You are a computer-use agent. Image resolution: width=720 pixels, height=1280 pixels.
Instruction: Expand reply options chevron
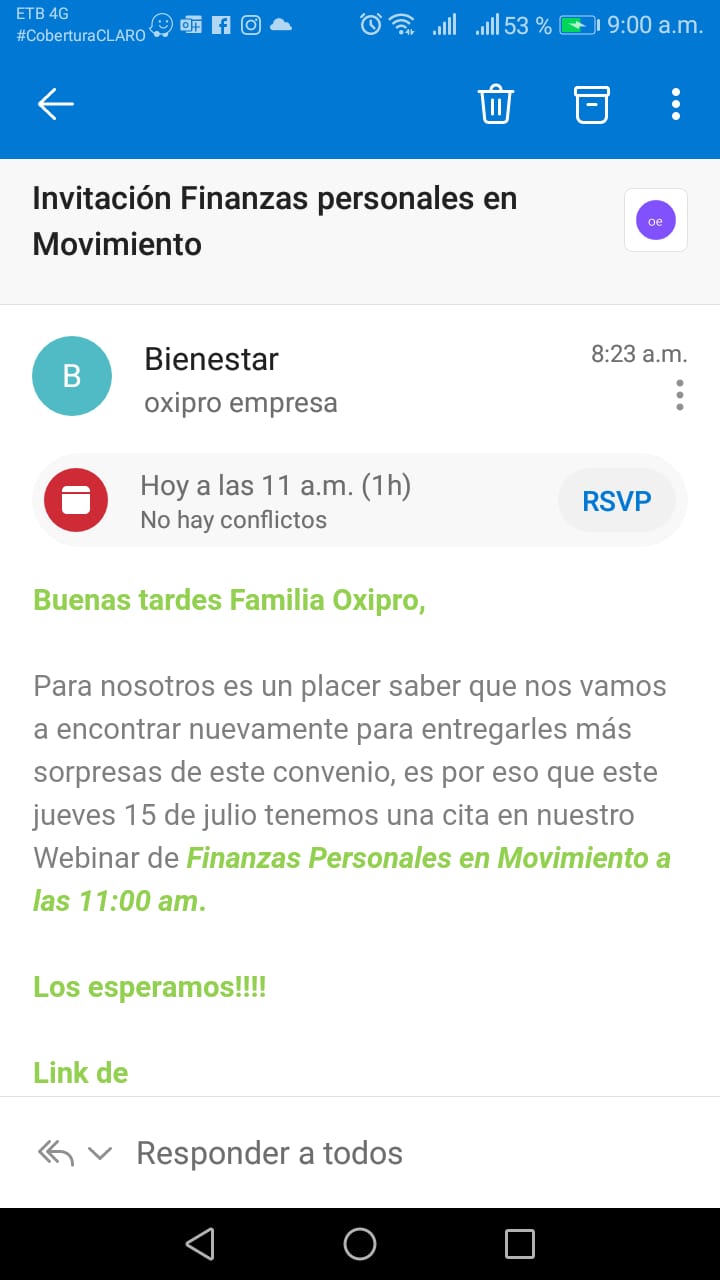click(x=100, y=1153)
